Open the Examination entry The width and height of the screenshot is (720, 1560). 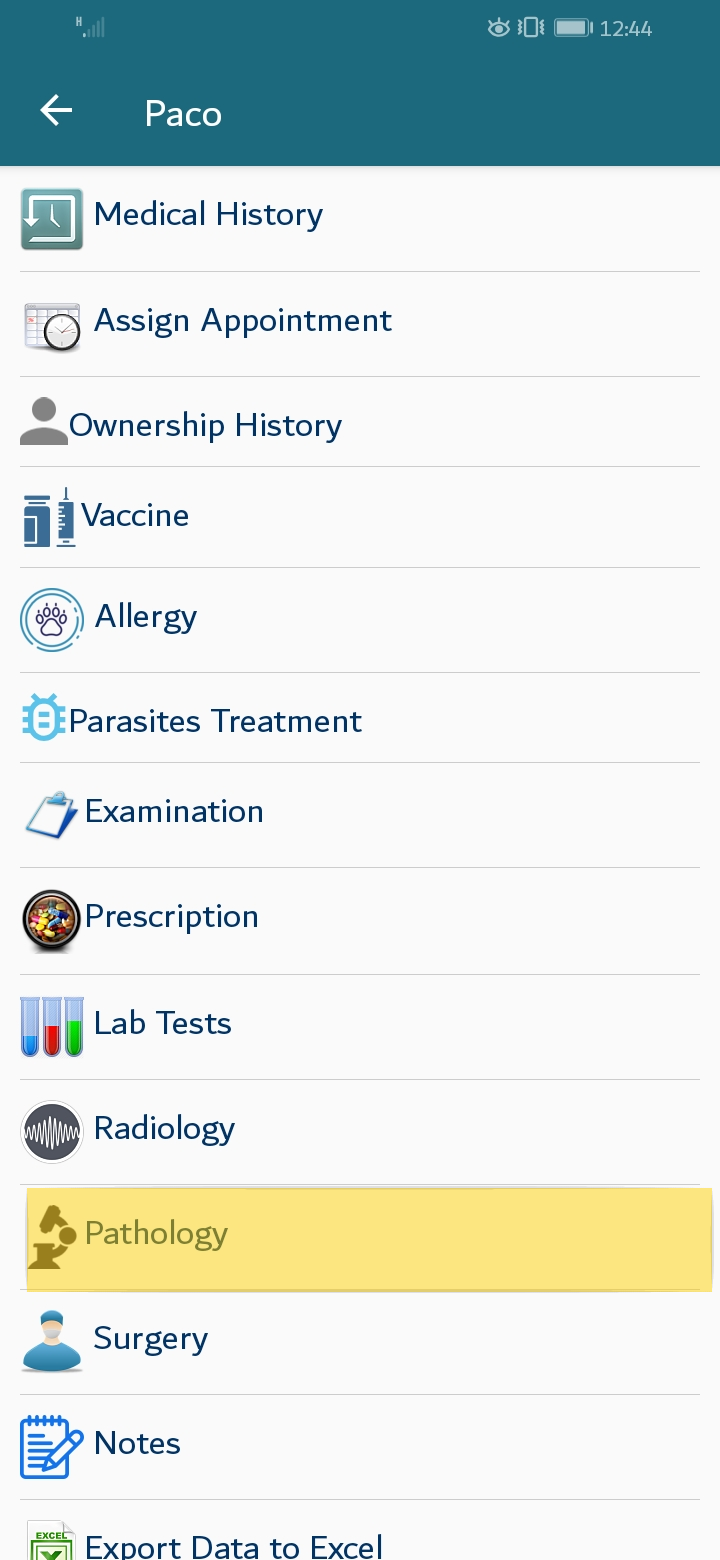pos(360,815)
